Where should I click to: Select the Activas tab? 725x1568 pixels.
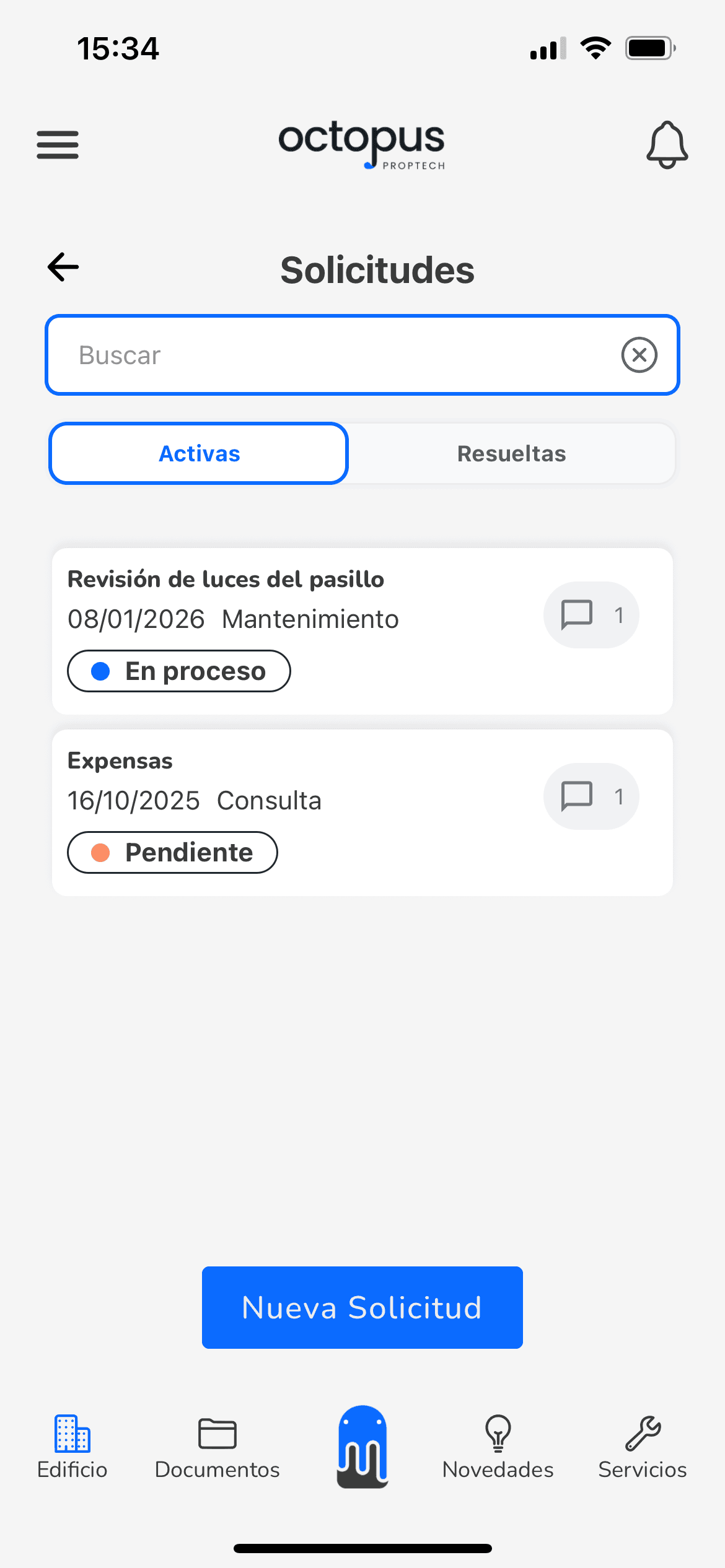pos(199,454)
